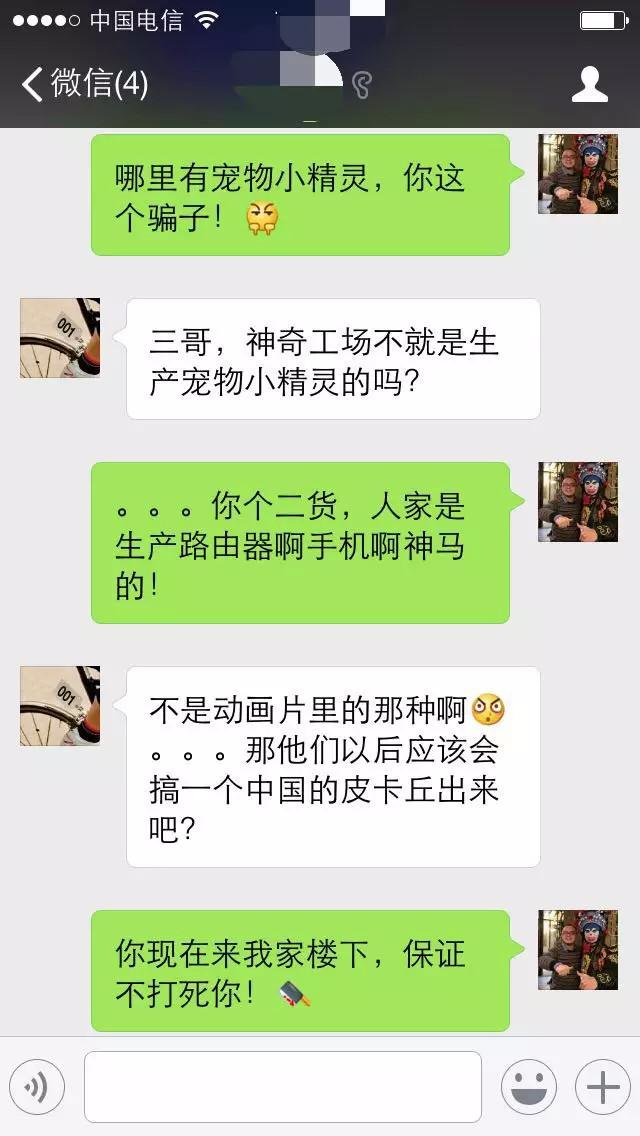640x1136 pixels.
Task: Open the emoji sticker panel
Action: click(528, 1087)
